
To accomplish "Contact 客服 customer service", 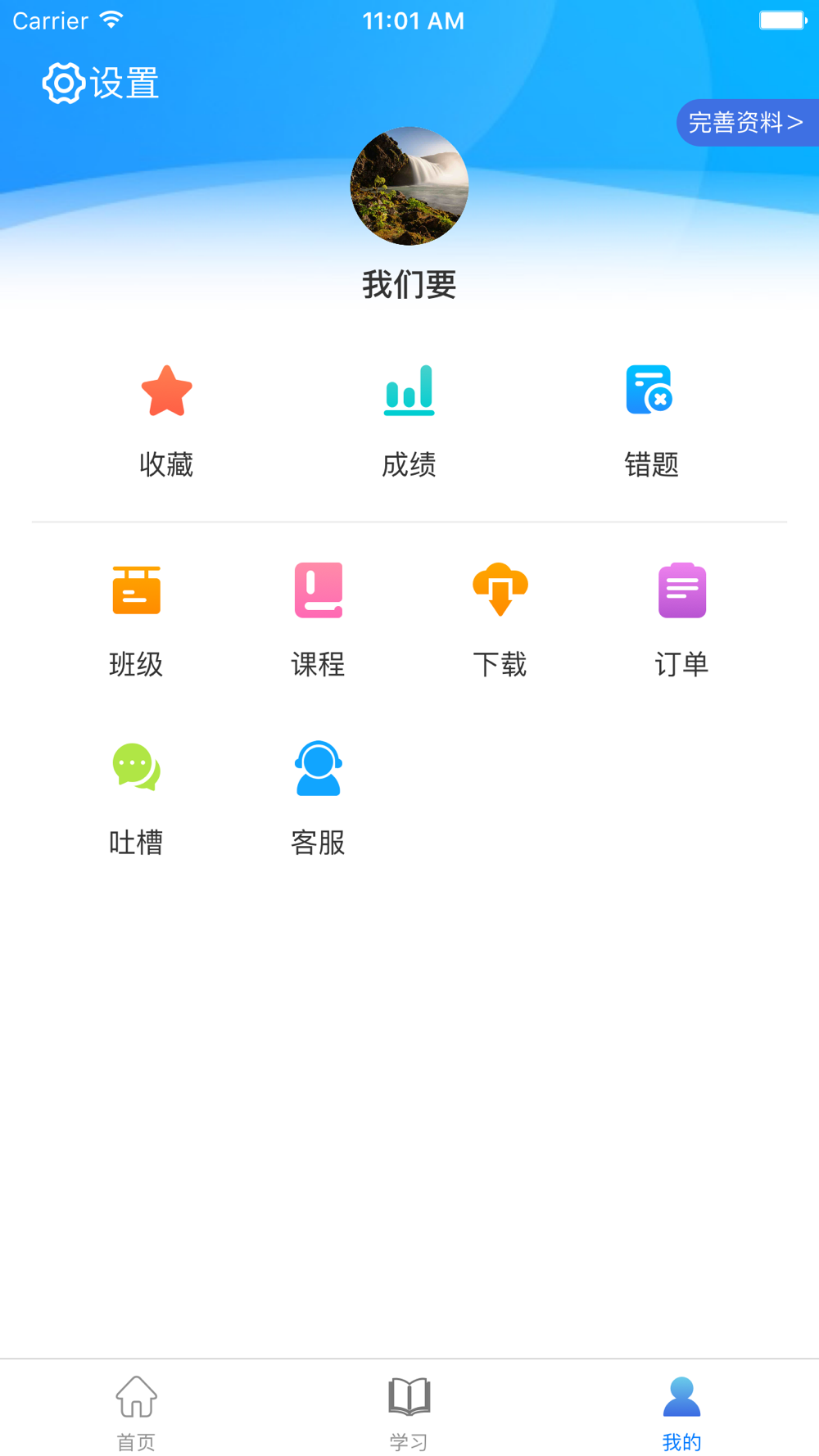I will [318, 798].
